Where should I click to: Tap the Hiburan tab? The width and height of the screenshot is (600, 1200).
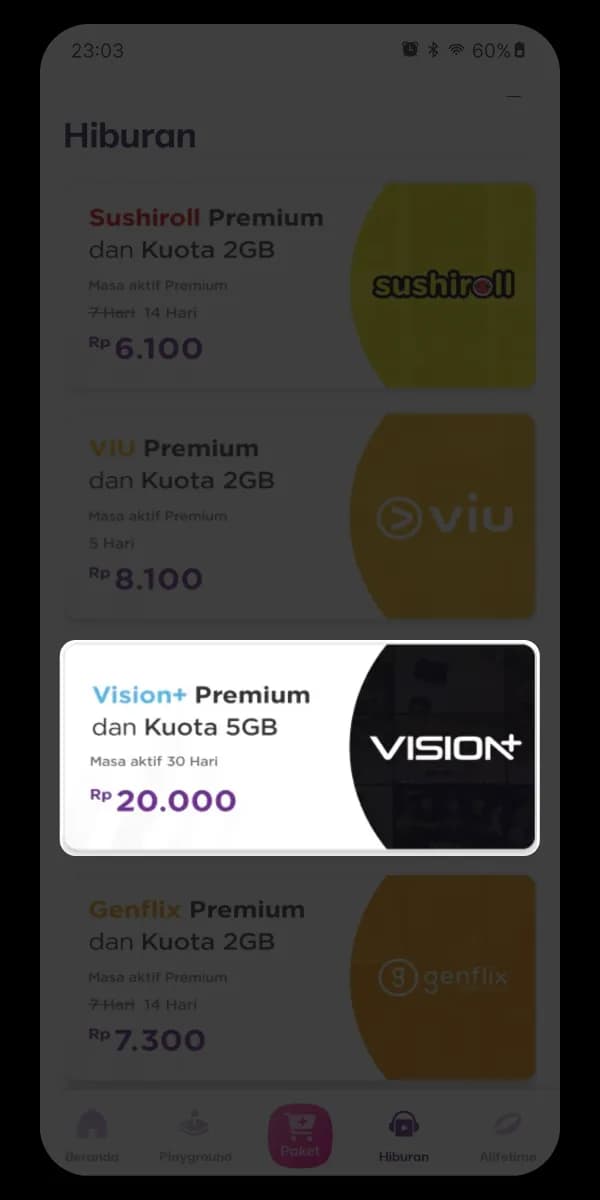click(404, 1135)
